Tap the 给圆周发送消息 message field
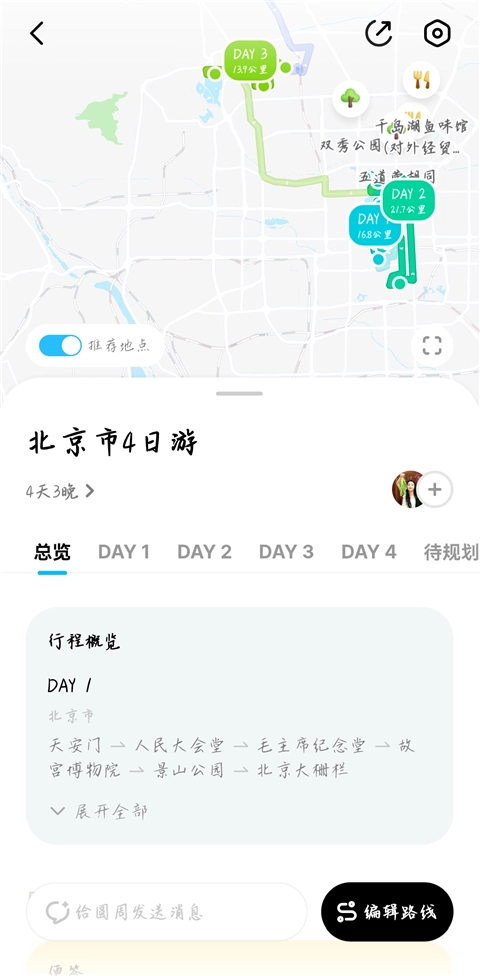The height and width of the screenshot is (976, 480). coord(166,912)
